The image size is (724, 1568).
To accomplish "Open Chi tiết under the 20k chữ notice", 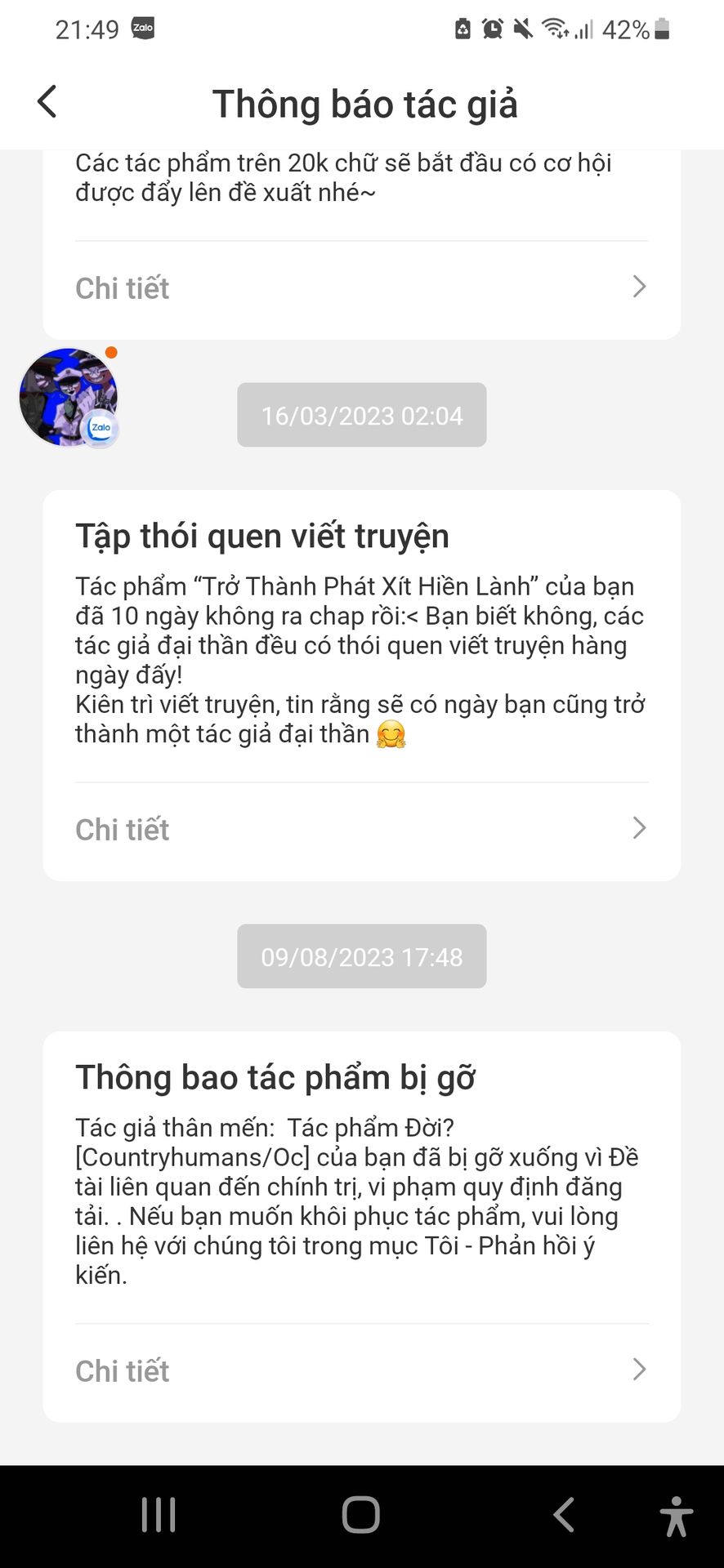I will point(361,287).
